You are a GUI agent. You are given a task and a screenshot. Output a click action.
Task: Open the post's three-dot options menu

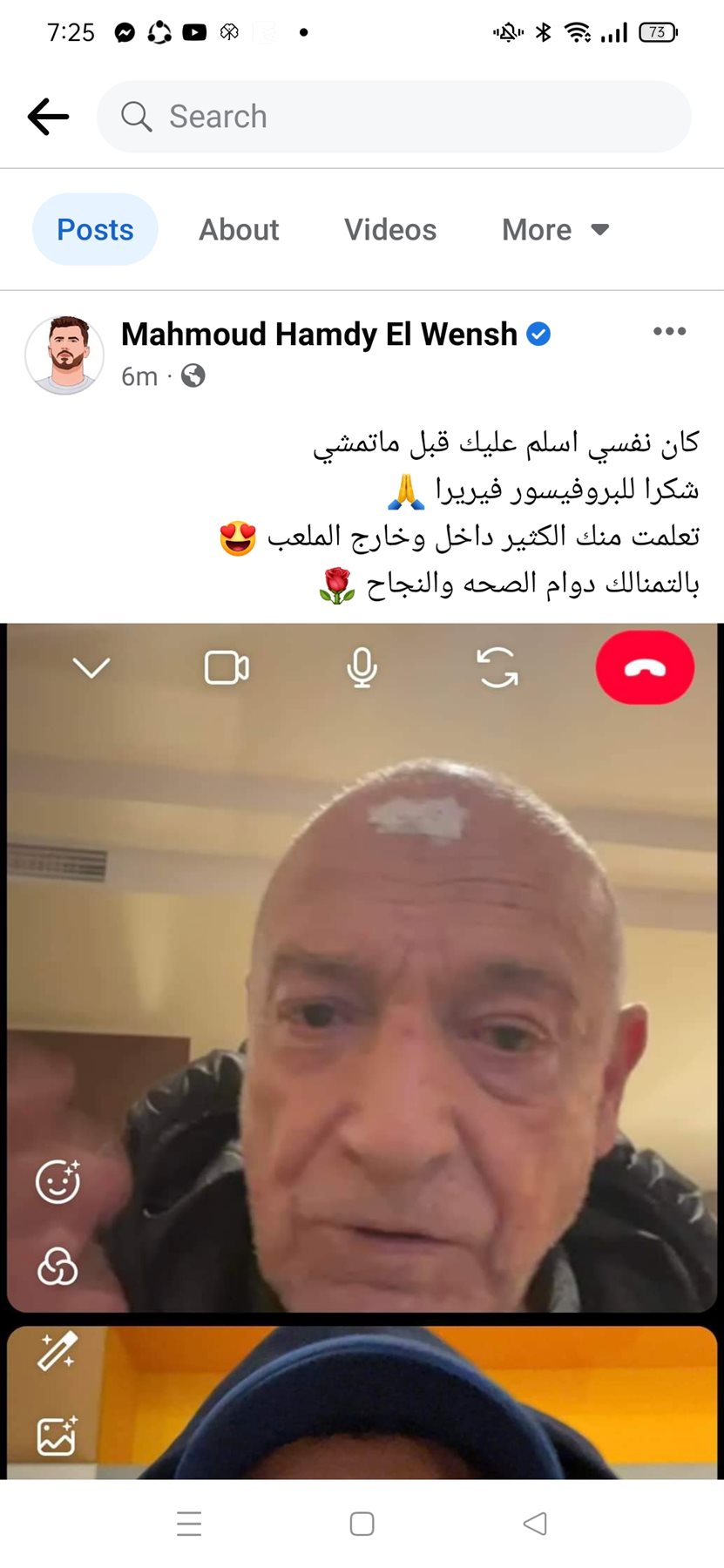[x=669, y=332]
